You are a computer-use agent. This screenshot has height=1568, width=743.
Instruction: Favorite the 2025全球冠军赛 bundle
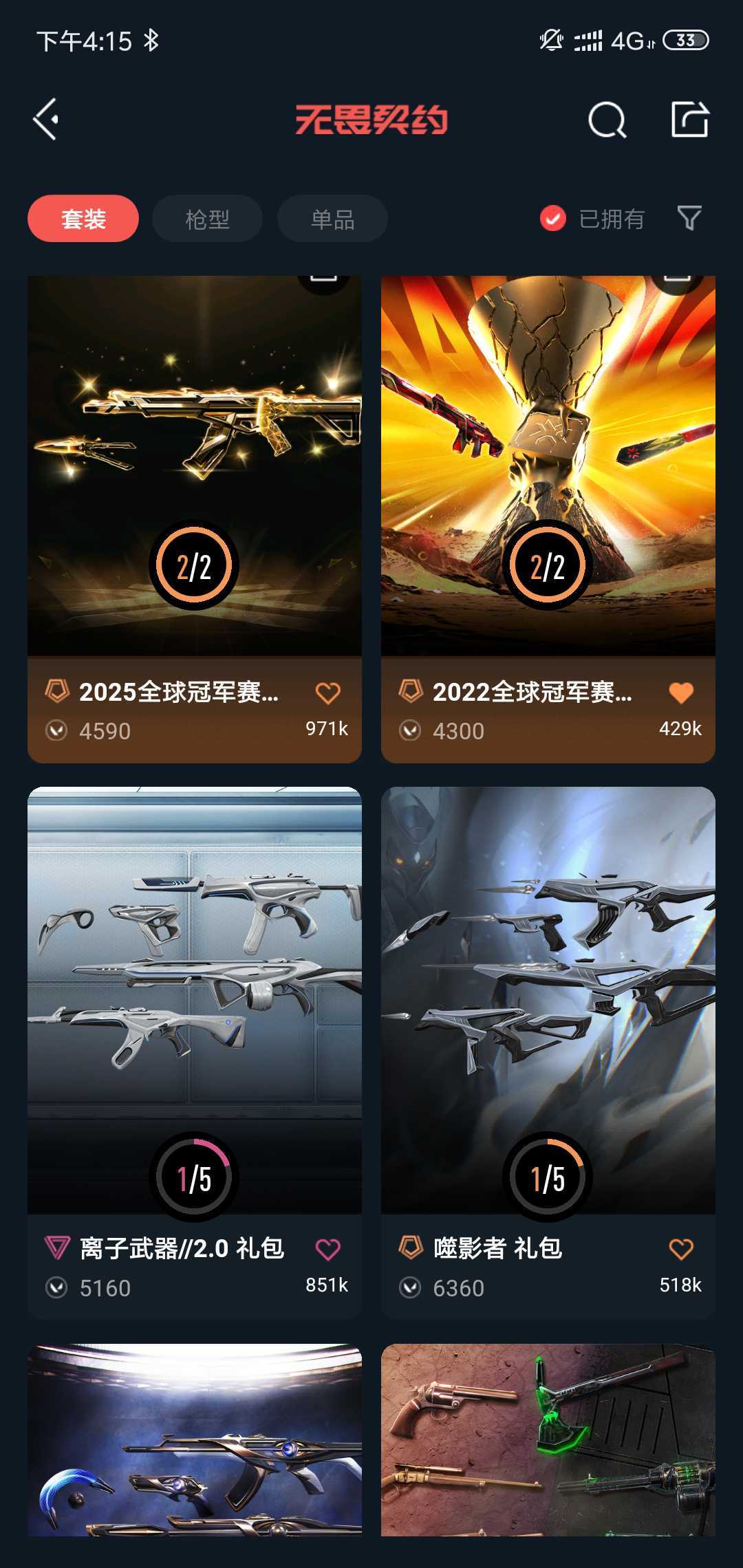[x=327, y=693]
